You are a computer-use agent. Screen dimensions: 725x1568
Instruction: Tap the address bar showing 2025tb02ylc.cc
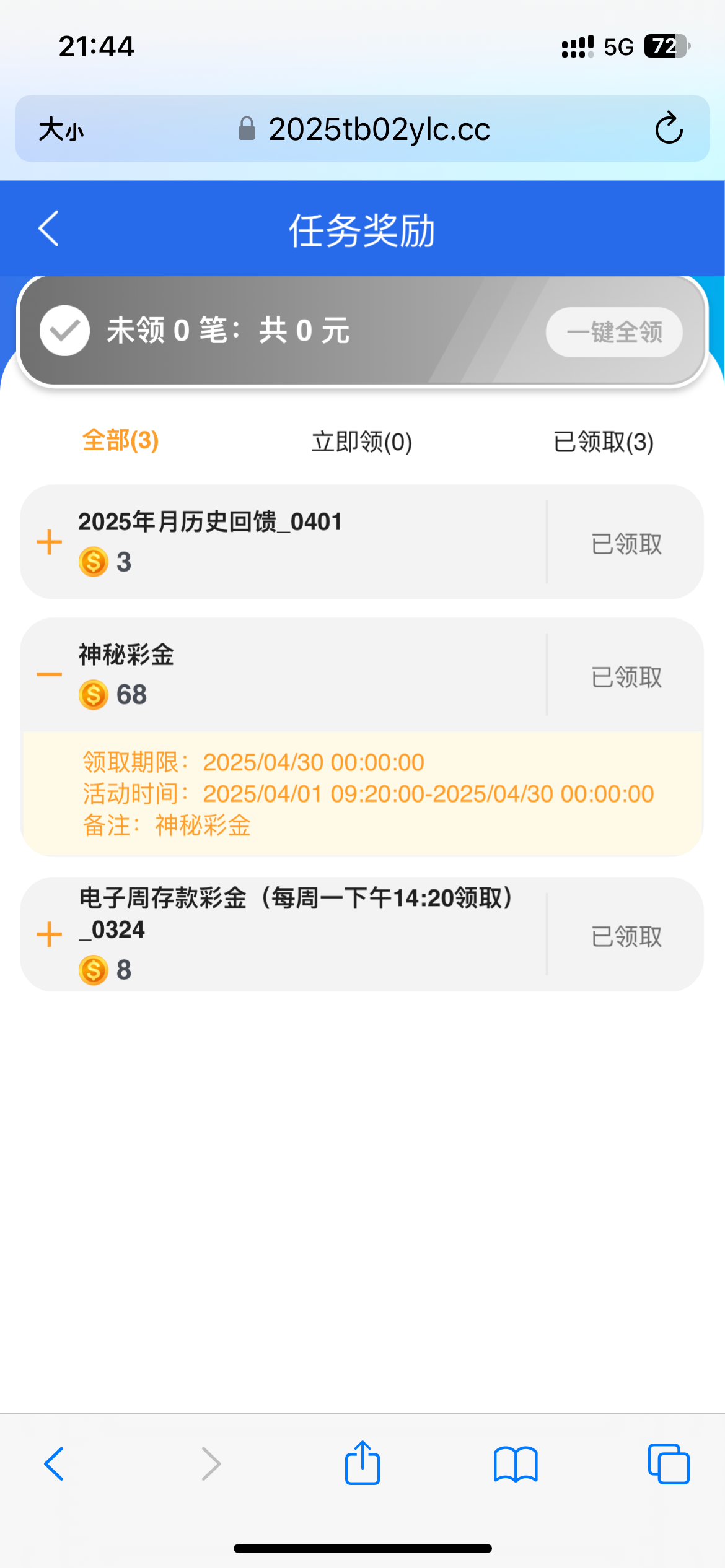379,129
